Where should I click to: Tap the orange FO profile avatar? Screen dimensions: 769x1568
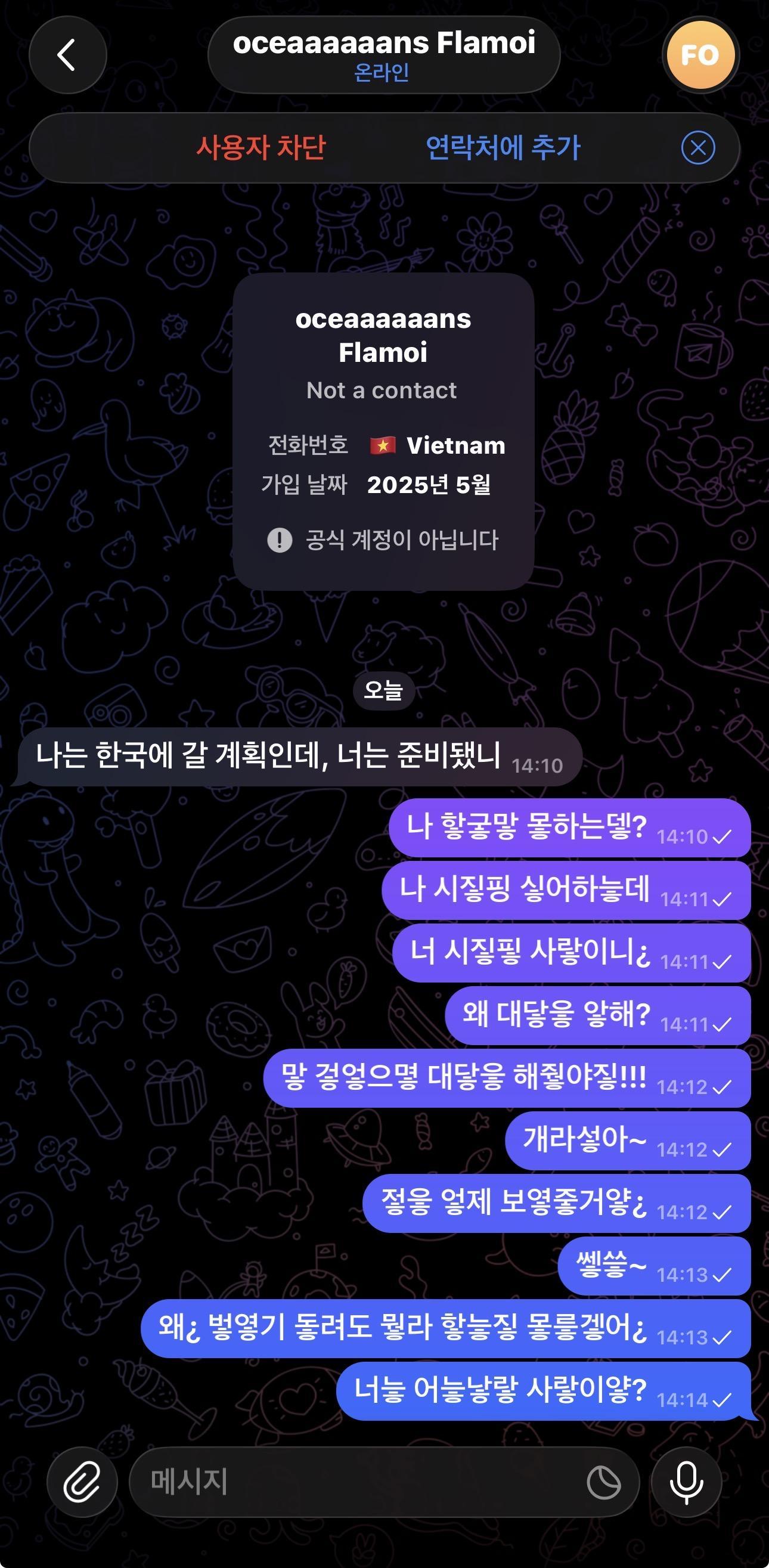(700, 55)
